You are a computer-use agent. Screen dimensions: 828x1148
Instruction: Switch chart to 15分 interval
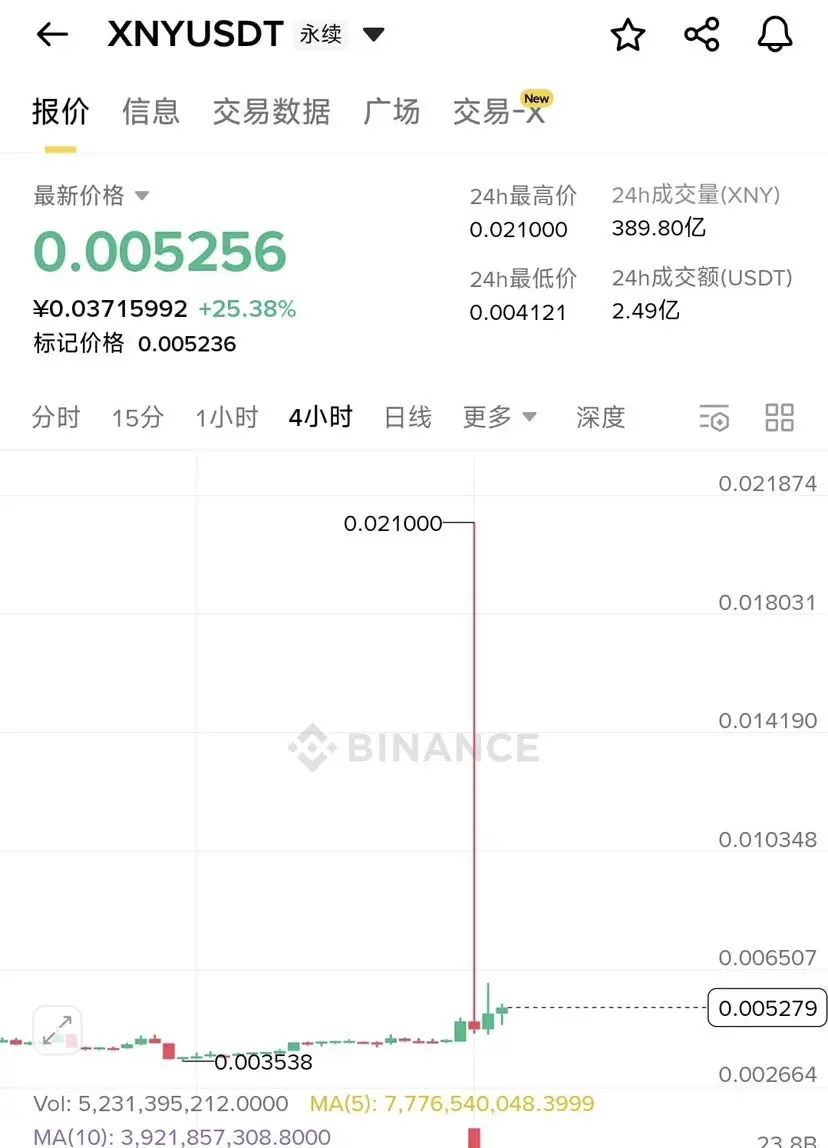[137, 417]
